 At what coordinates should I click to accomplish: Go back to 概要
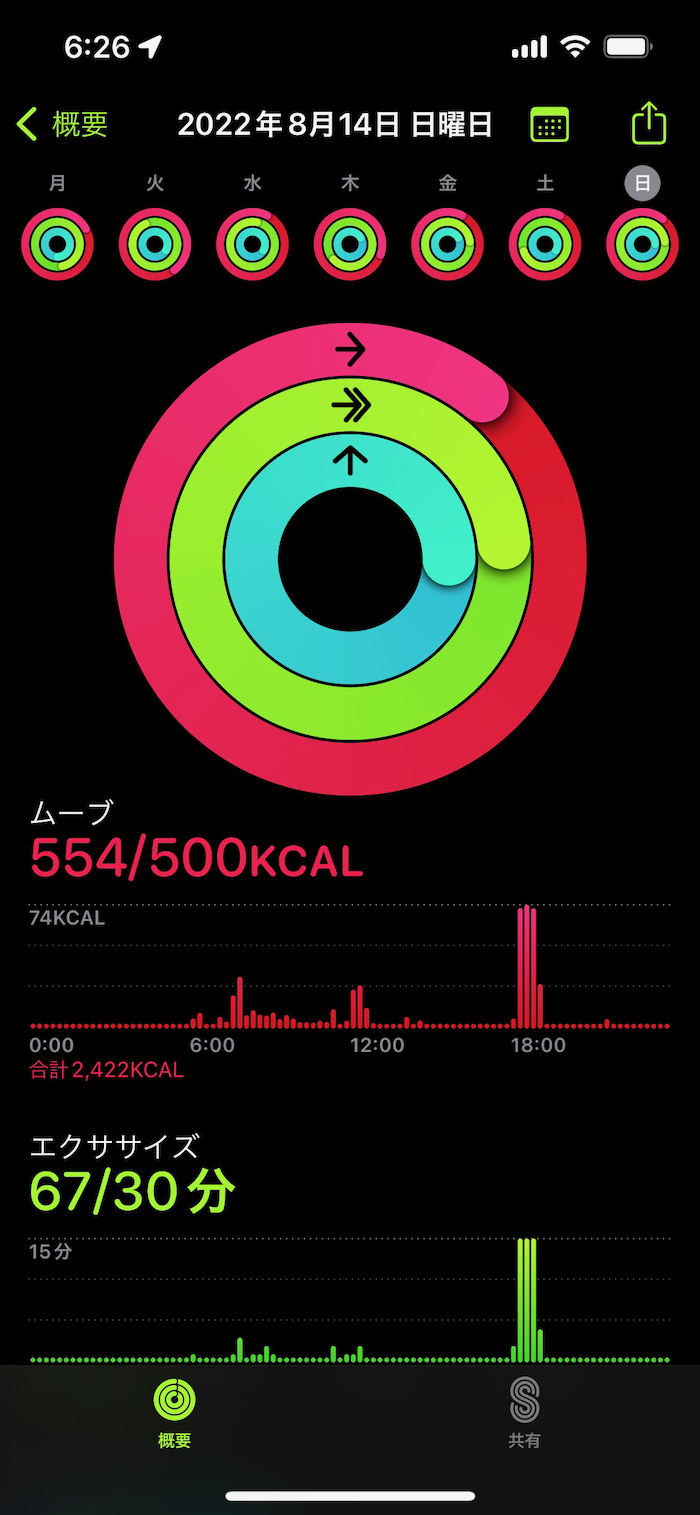(63, 125)
